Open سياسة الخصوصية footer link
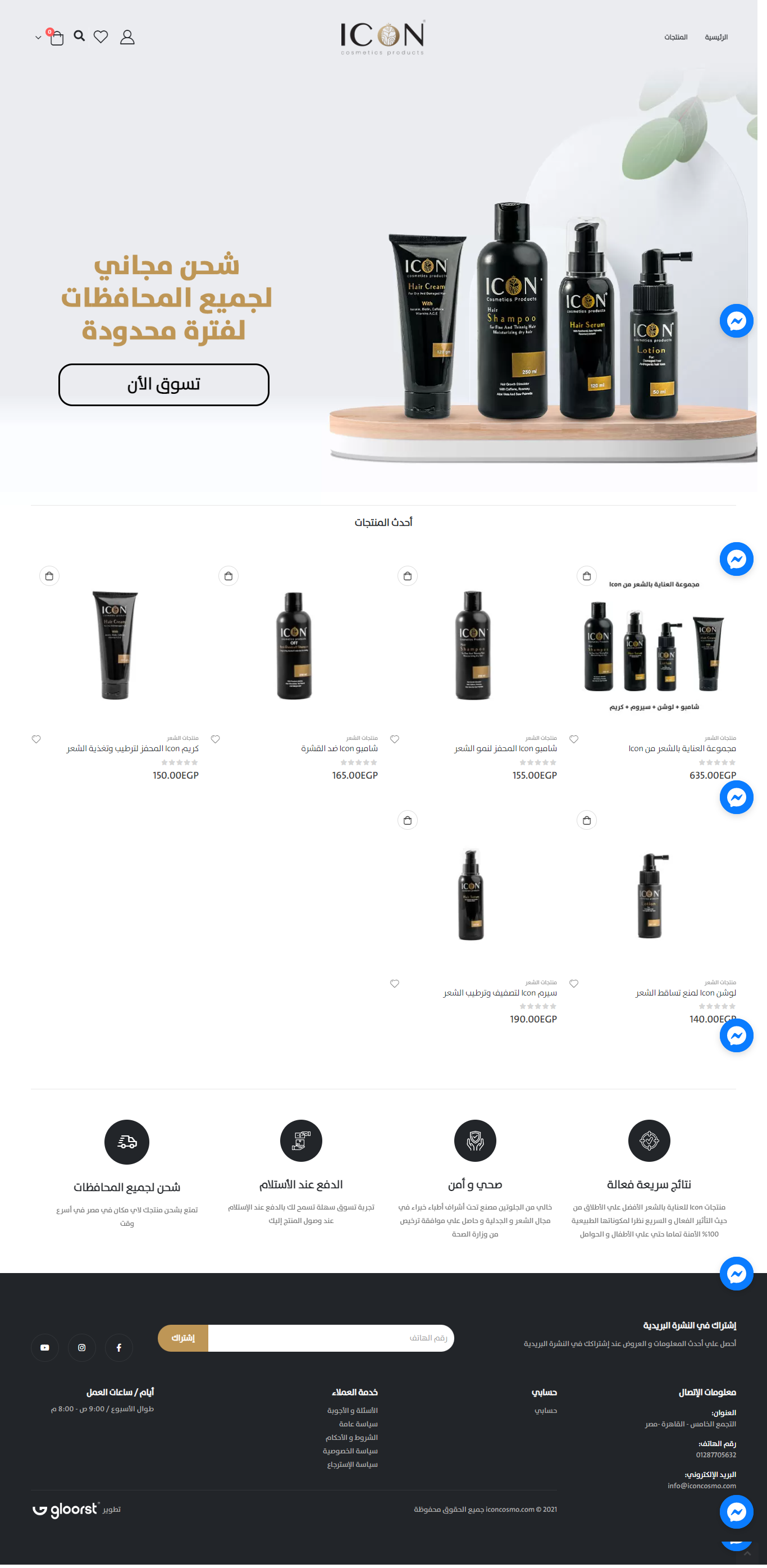Image resolution: width=767 pixels, height=1568 pixels. tap(350, 1451)
